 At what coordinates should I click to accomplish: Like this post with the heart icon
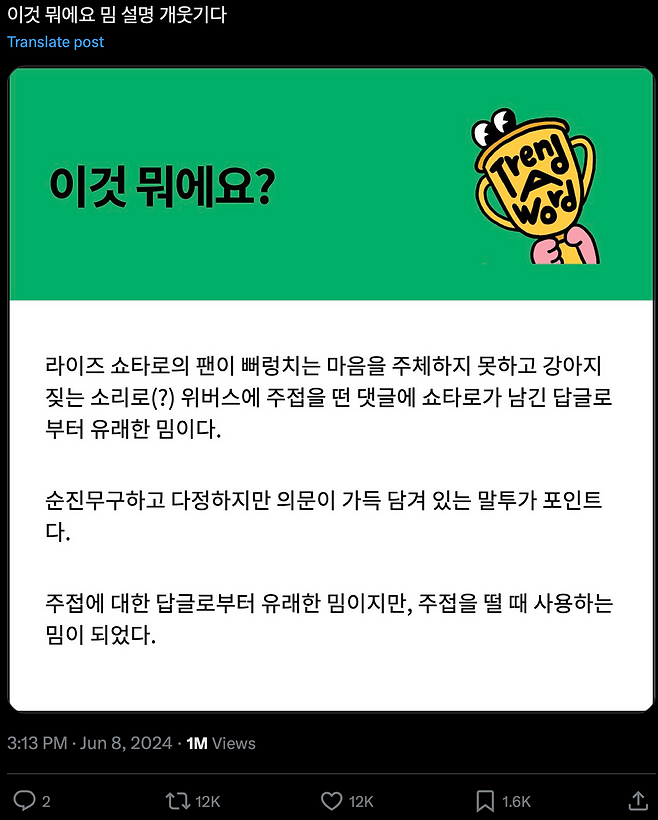(332, 800)
